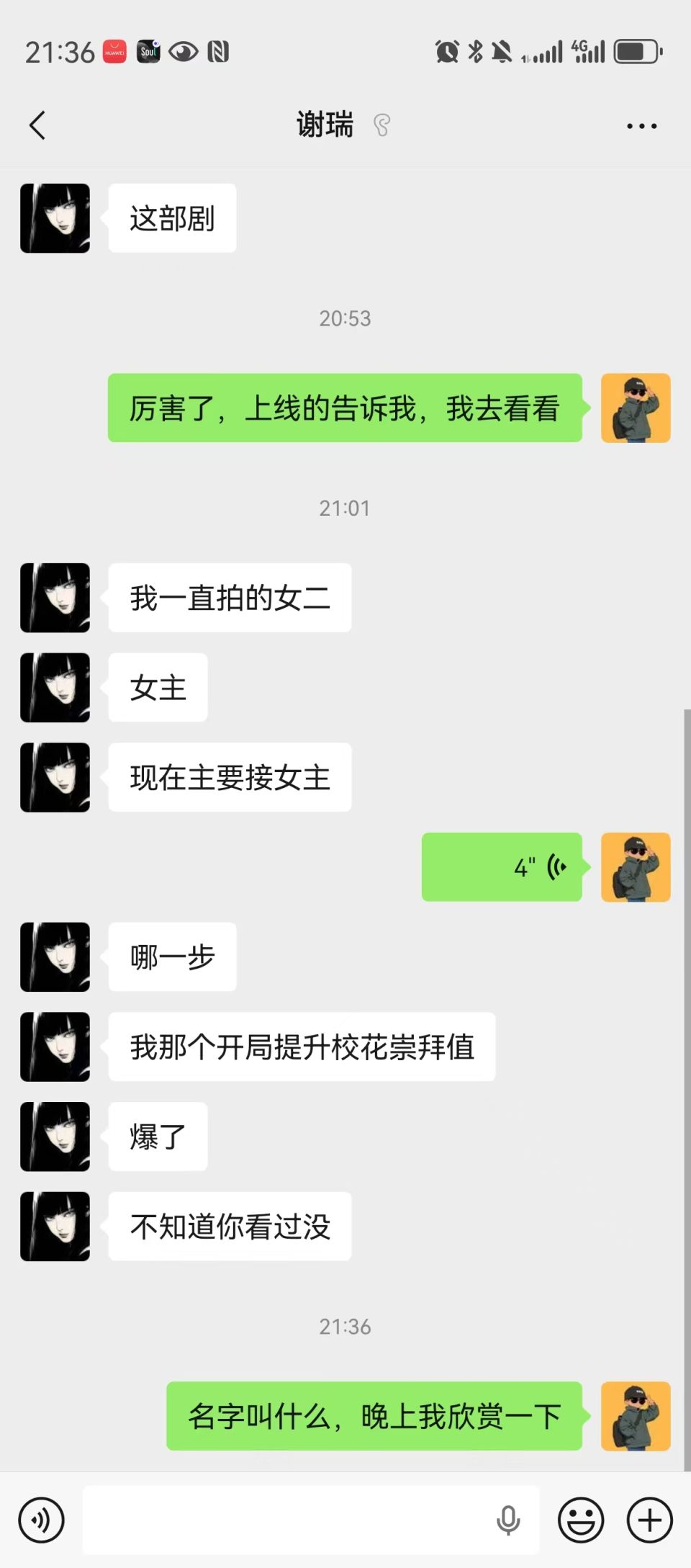View my avatar next to 名字叫什么 message
The image size is (691, 1568).
coord(636,1416)
